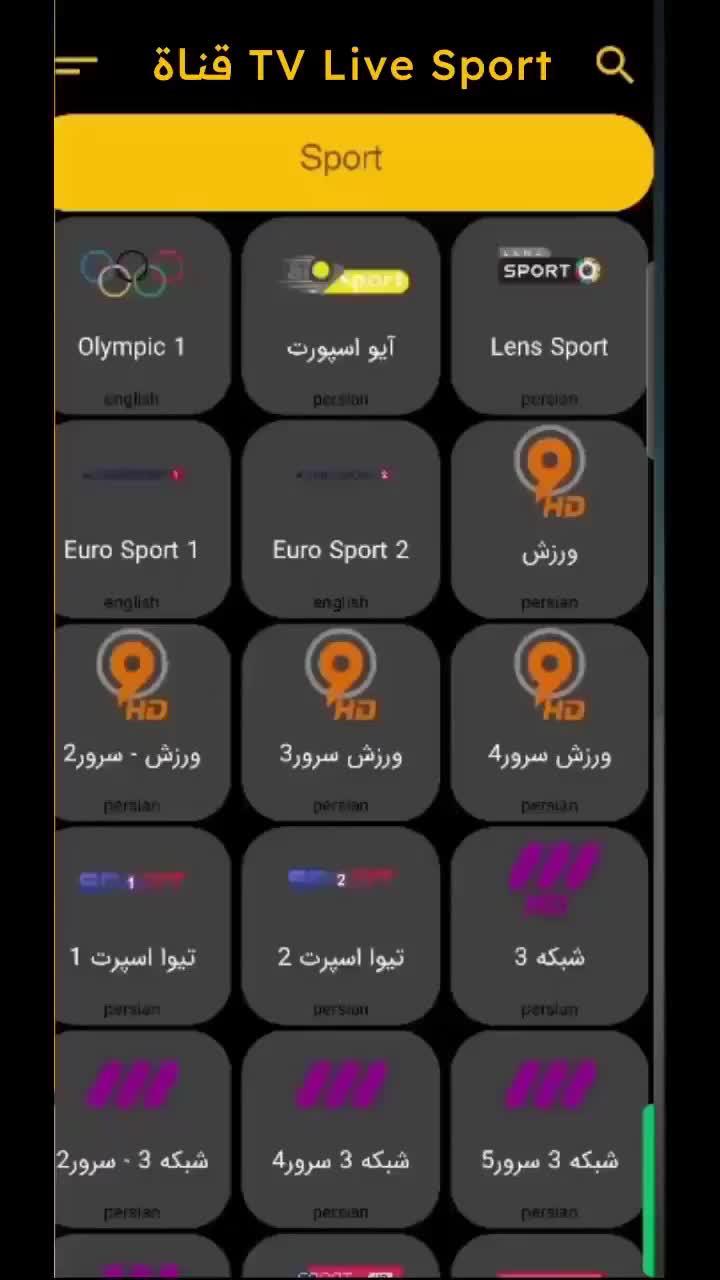This screenshot has height=1280, width=720.
Task: Open the ورزش سرور4 channel
Action: [549, 722]
